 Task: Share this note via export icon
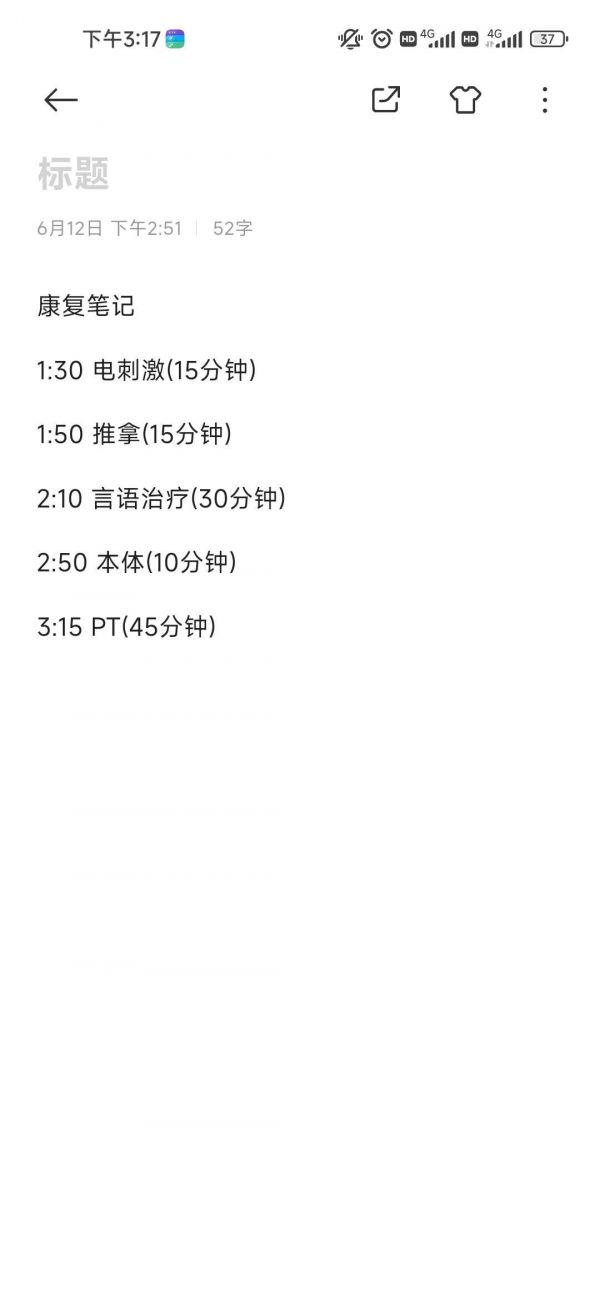coord(386,99)
